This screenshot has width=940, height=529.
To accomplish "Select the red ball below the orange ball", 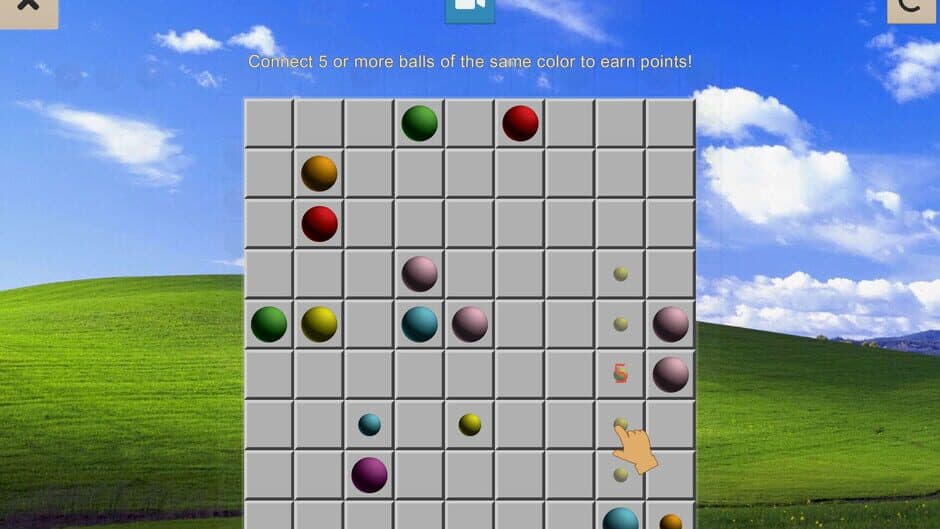I will (x=319, y=223).
